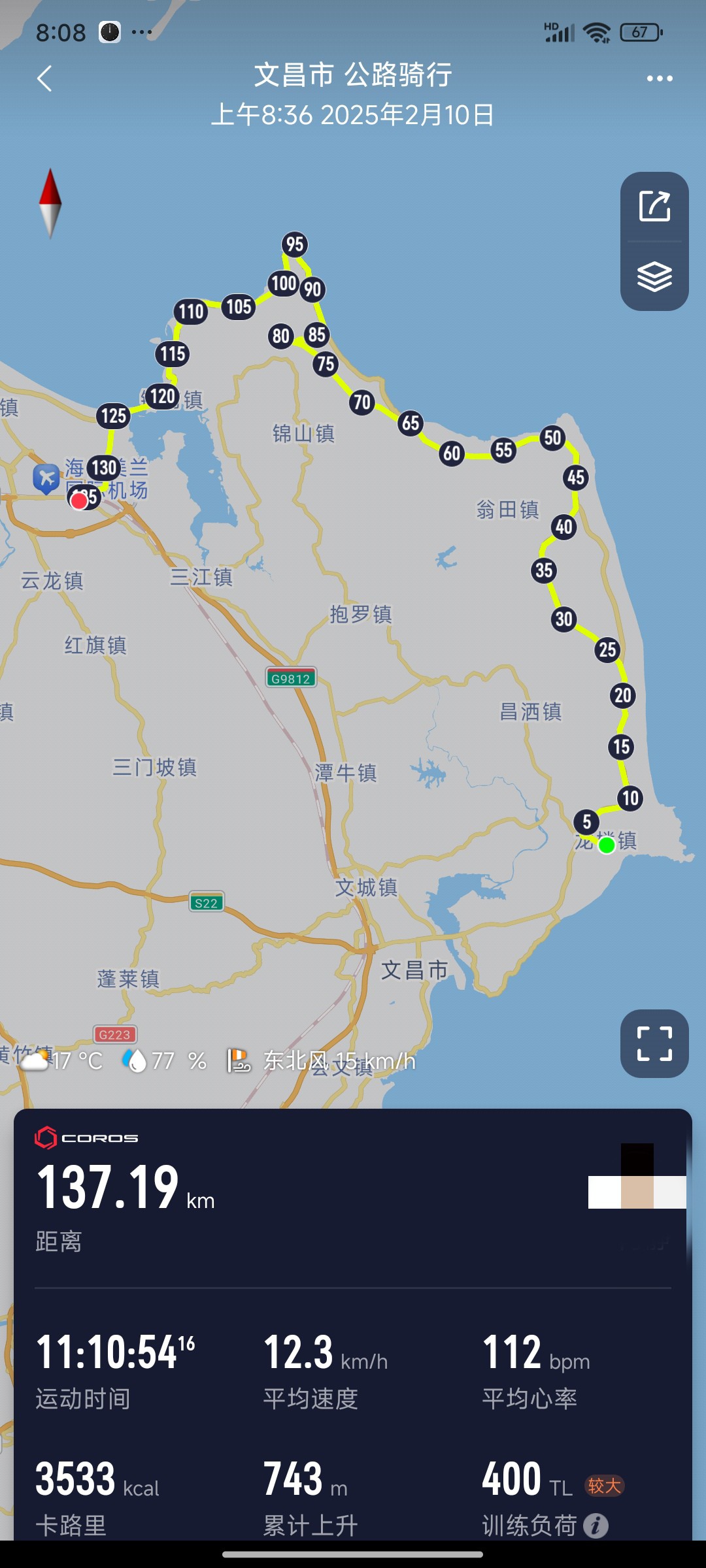Expand the map to full screen

pyautogui.click(x=654, y=1043)
